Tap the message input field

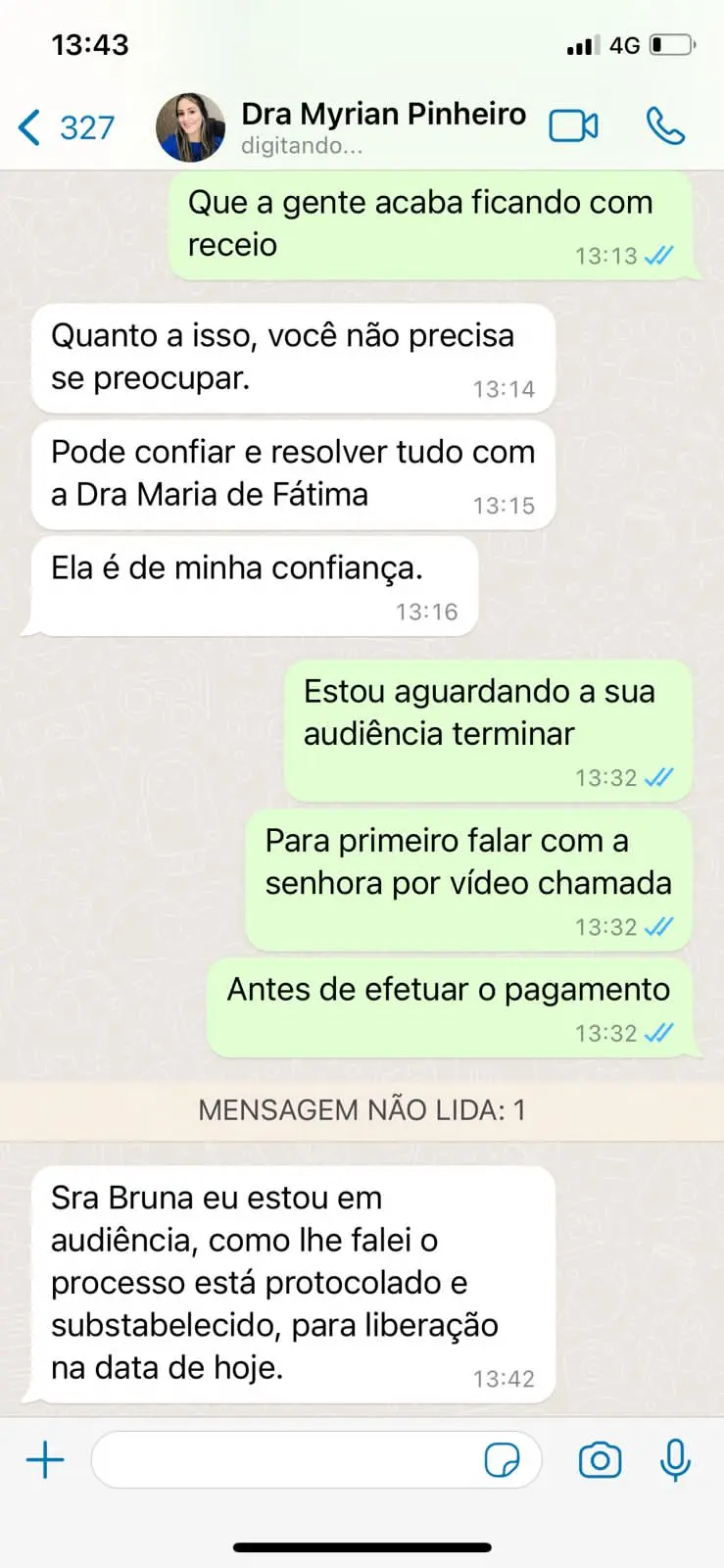(284, 1460)
